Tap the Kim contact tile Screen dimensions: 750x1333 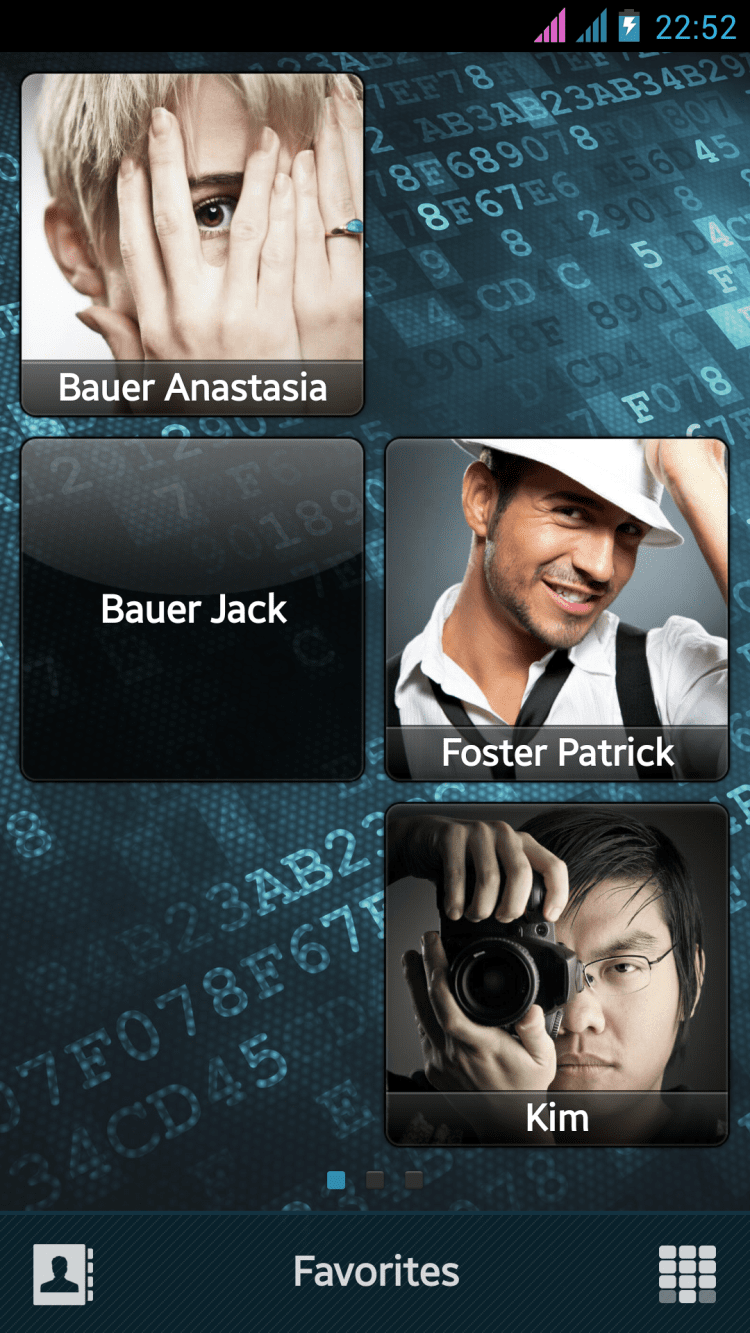click(x=557, y=974)
